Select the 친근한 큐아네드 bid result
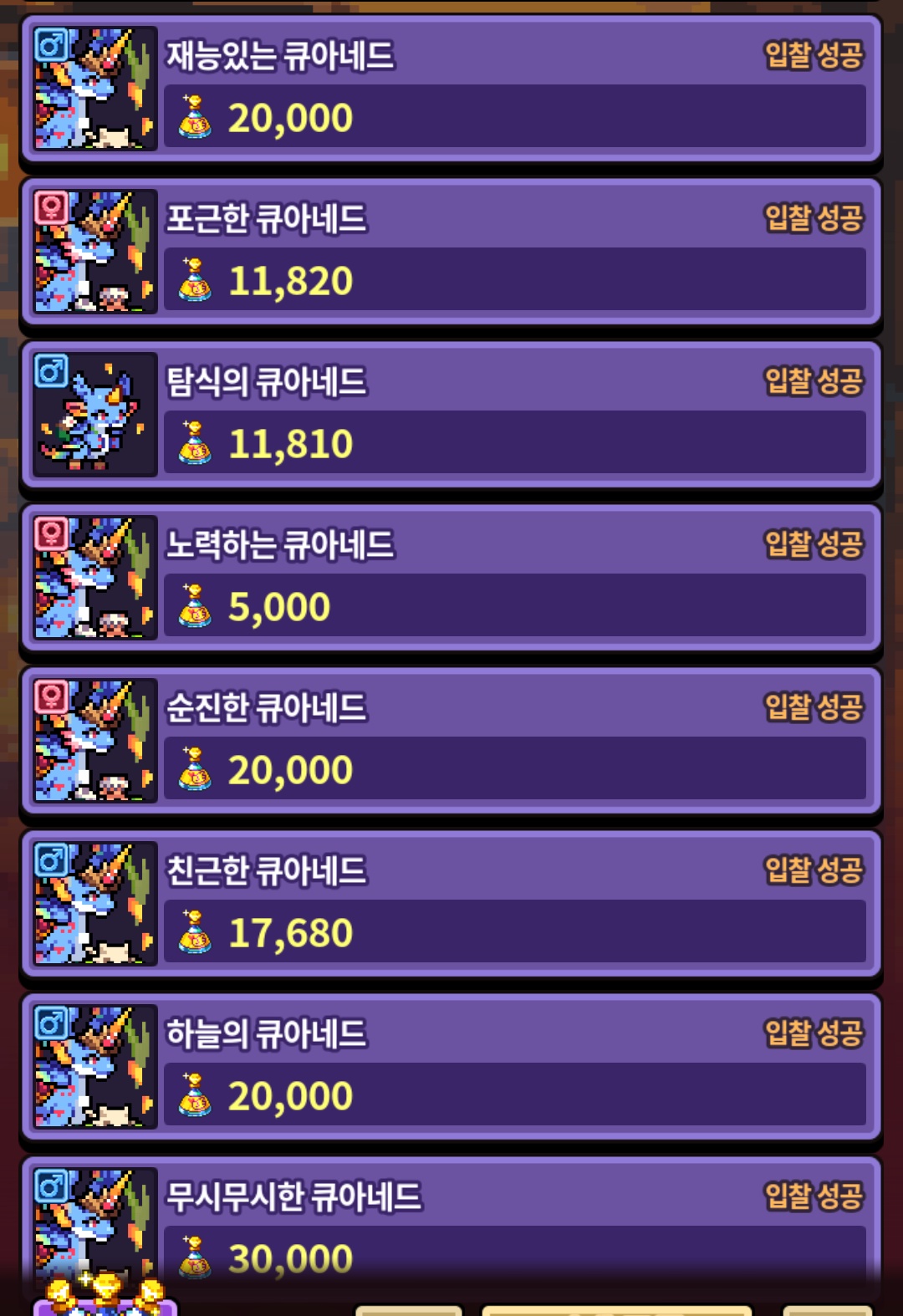 click(451, 903)
